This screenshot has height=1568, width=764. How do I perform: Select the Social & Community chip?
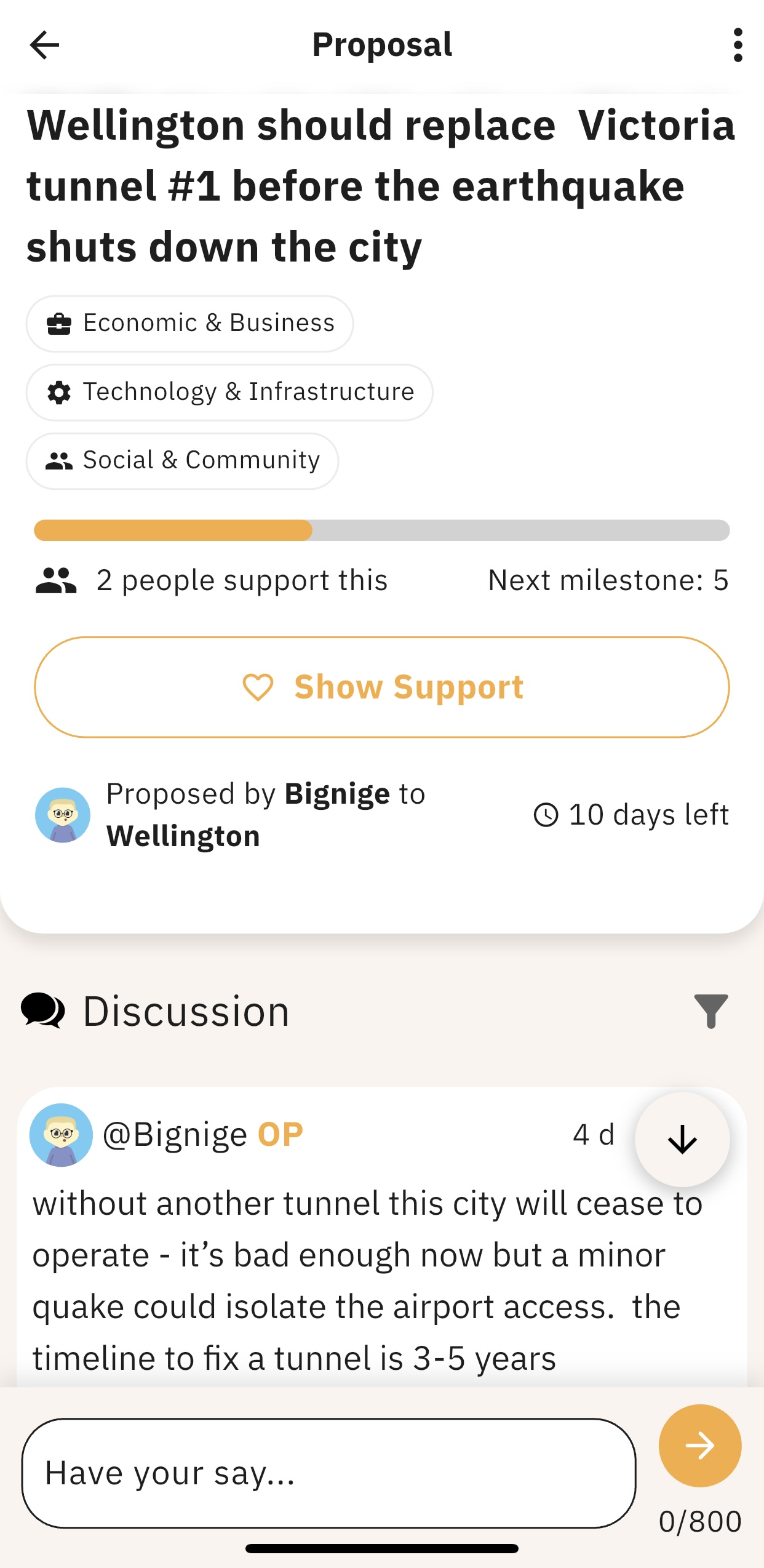[x=182, y=461]
